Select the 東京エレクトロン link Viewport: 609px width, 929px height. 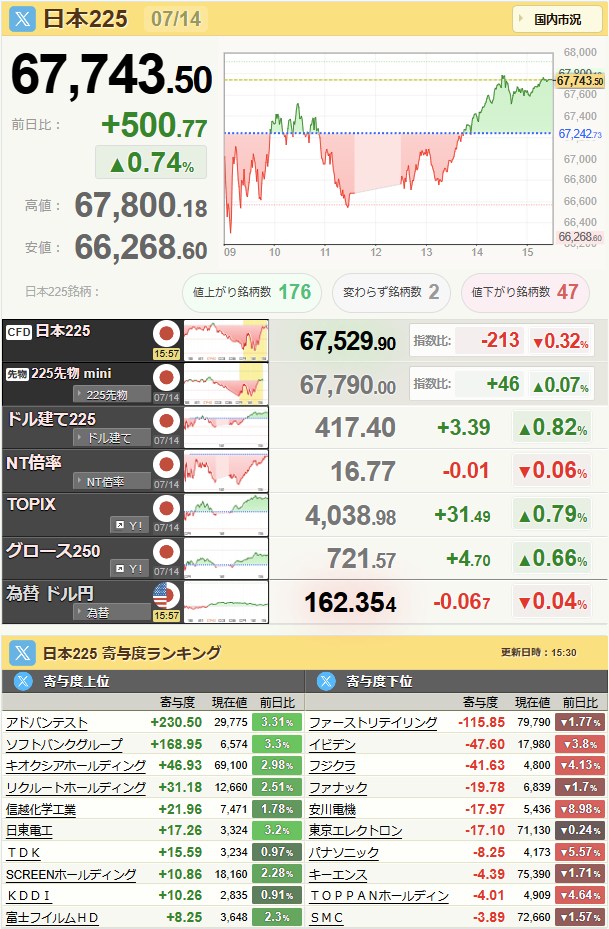tap(355, 831)
